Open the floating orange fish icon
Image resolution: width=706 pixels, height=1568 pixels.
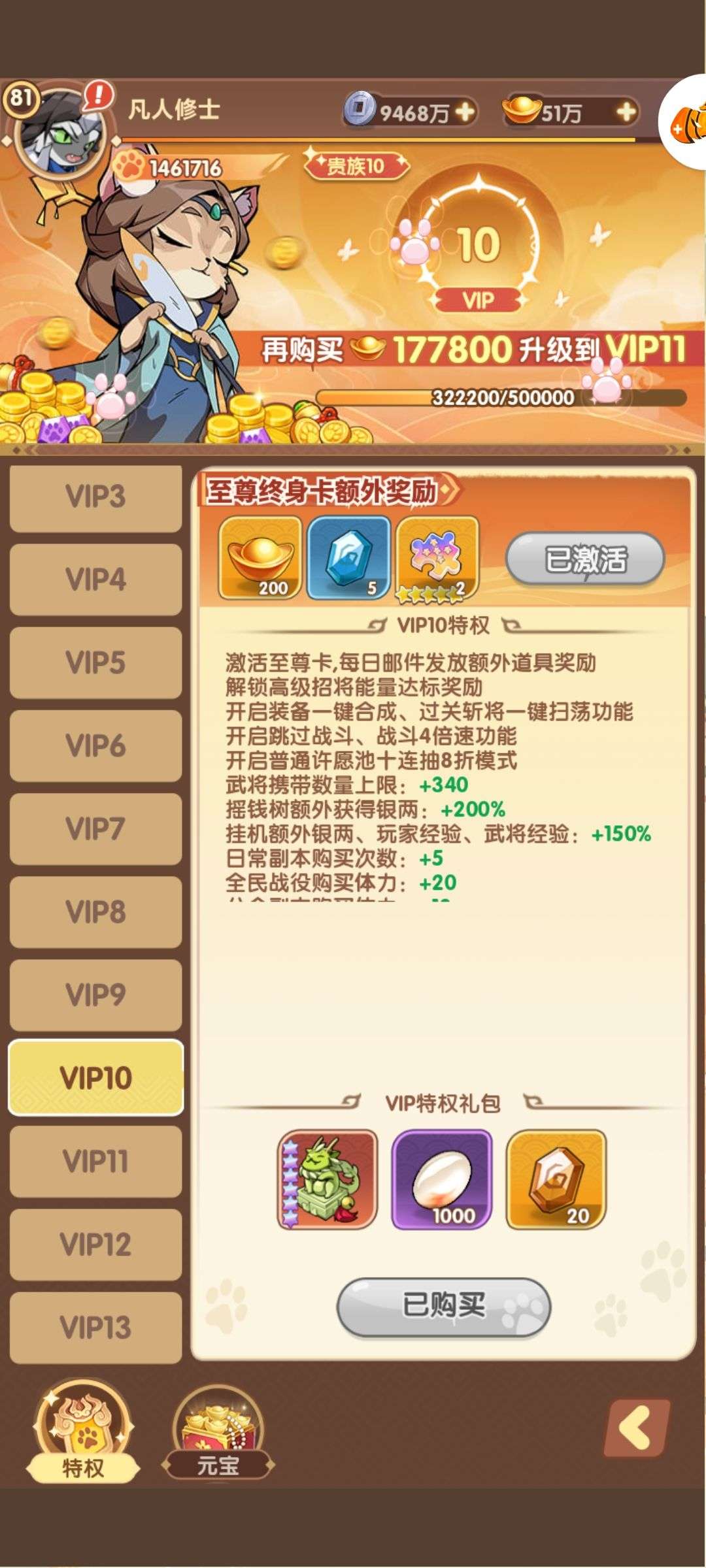tap(685, 122)
